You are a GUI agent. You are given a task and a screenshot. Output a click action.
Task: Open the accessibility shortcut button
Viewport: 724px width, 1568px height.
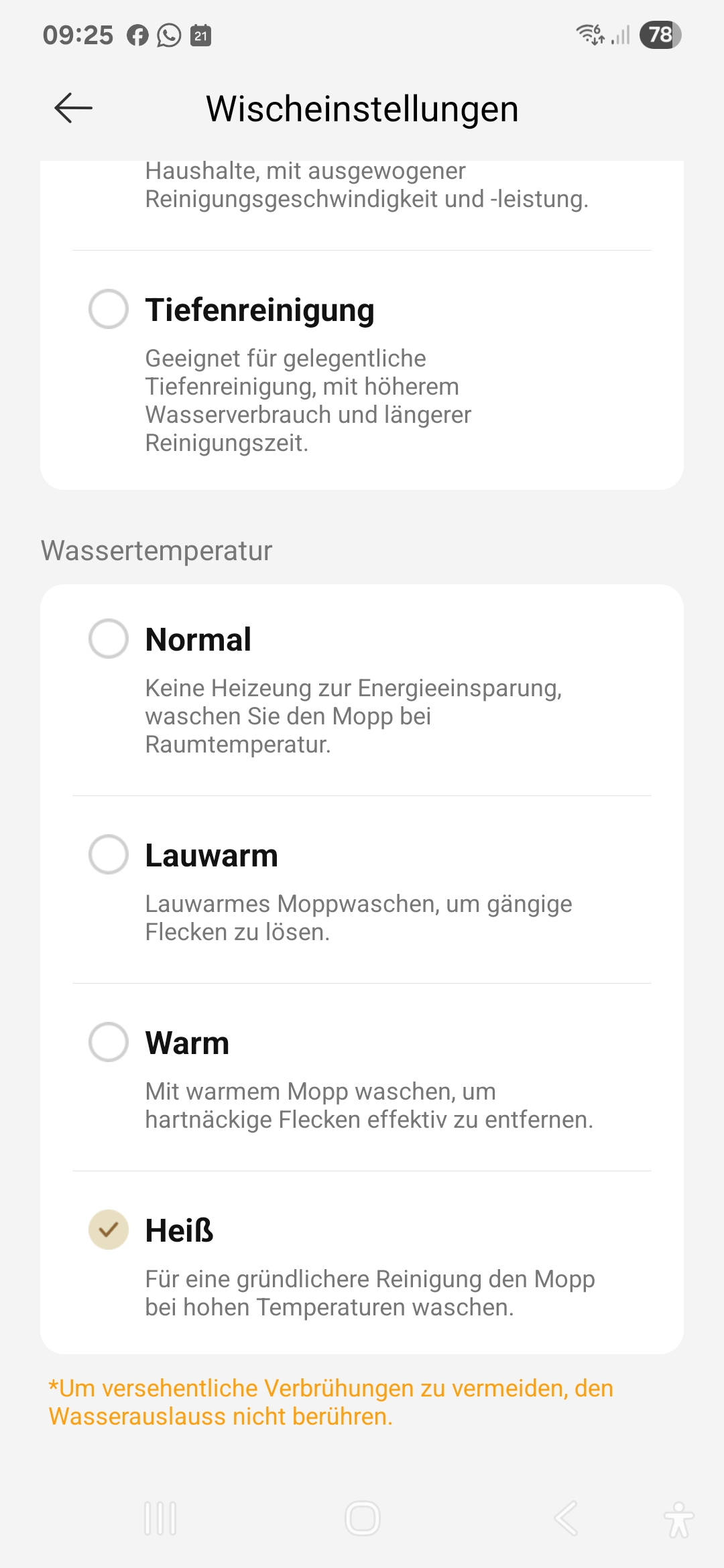click(x=678, y=1519)
